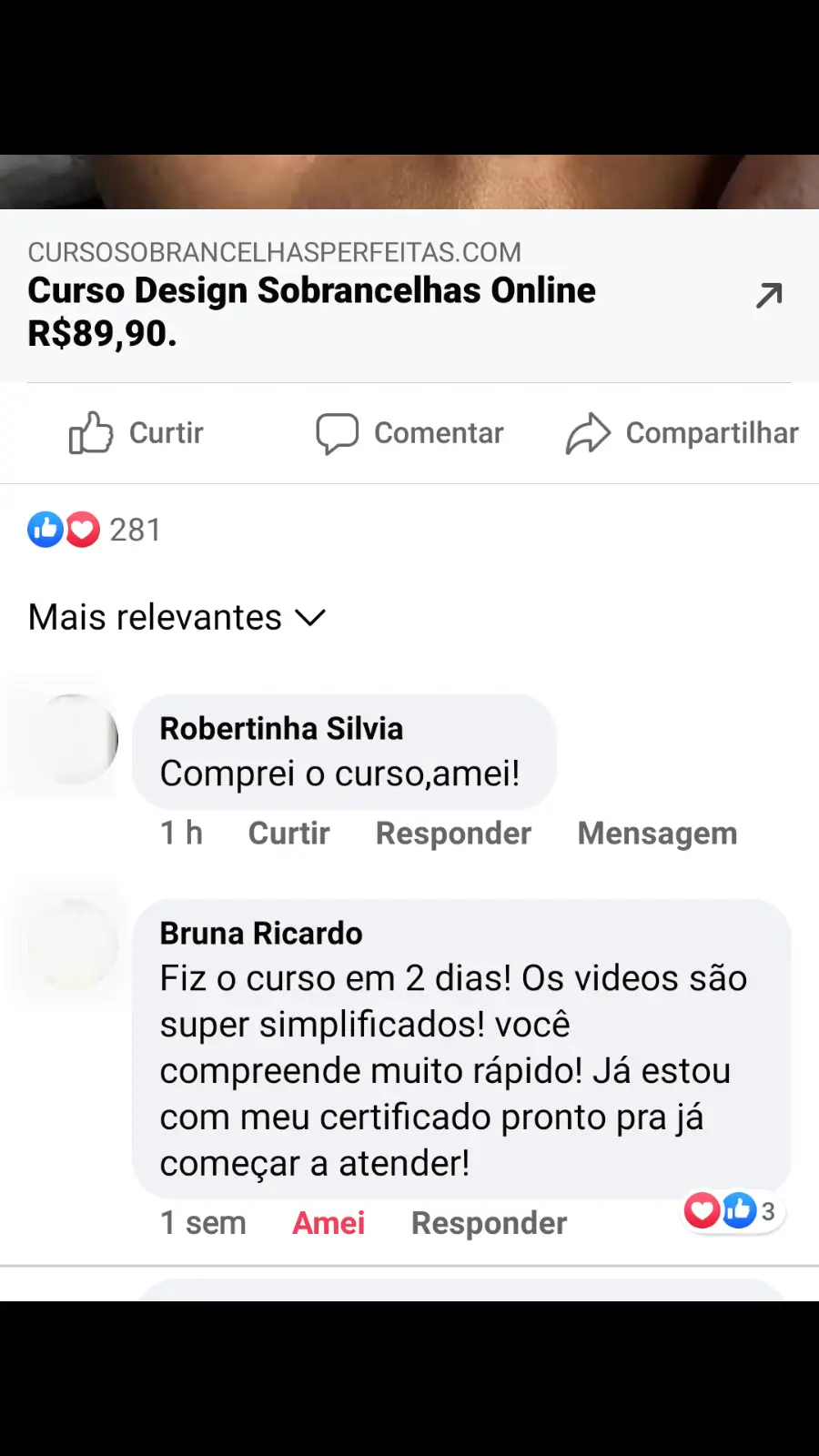Send Mensagem to Robertinha Silvia
Screen dimensions: 819x1456
657,834
